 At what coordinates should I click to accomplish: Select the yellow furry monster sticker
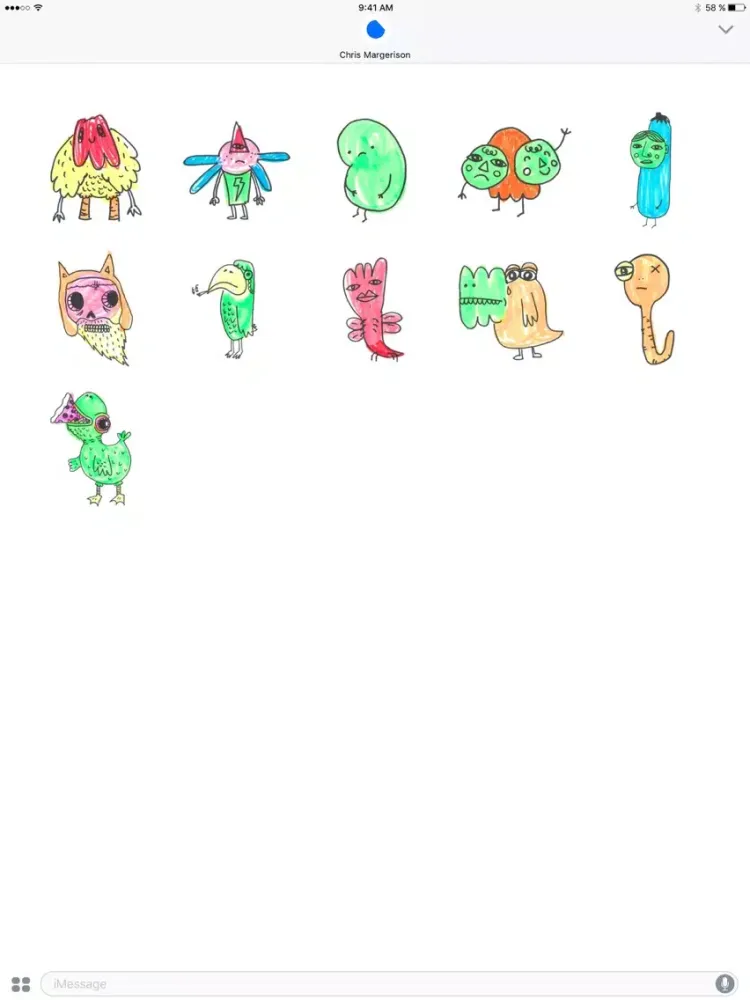click(96, 168)
